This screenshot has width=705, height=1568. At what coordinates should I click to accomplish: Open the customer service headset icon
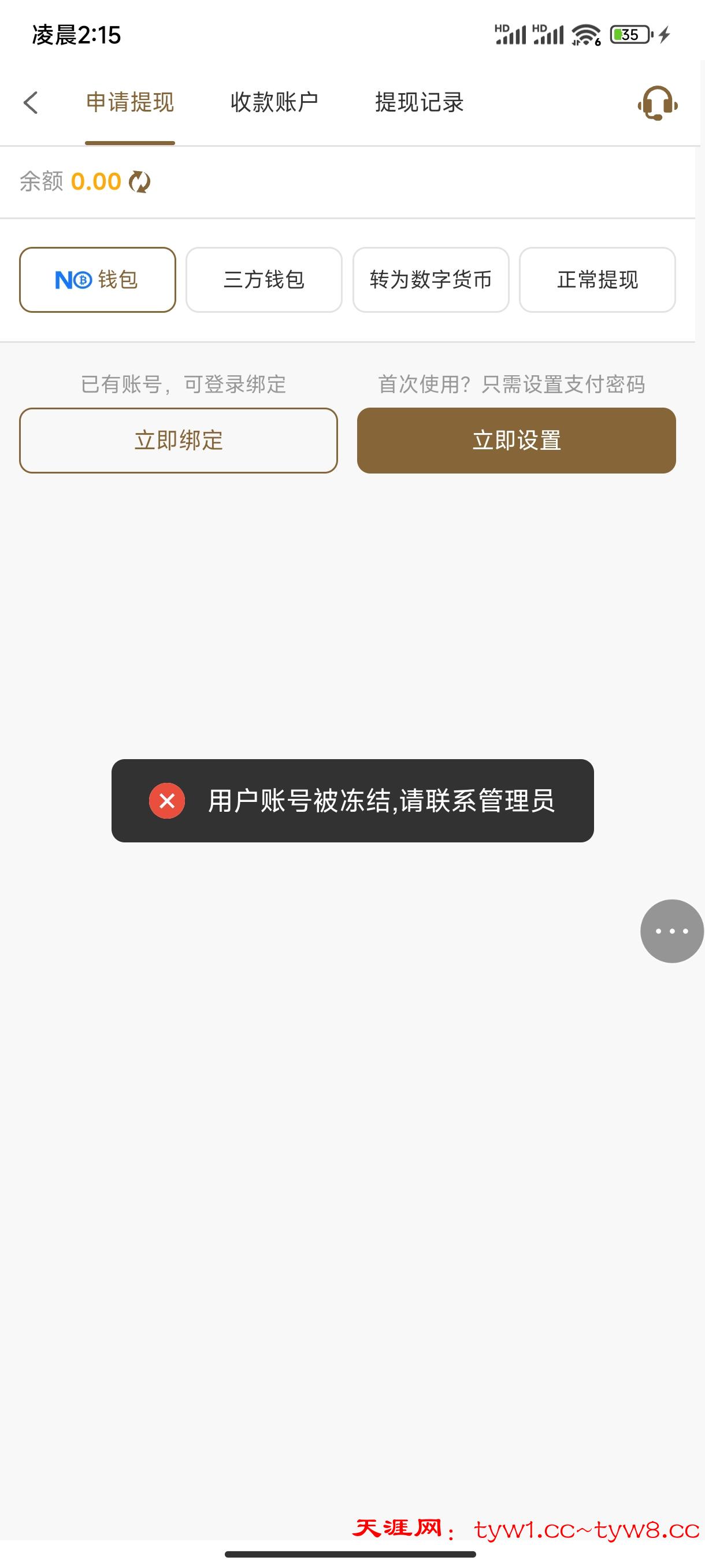(658, 103)
